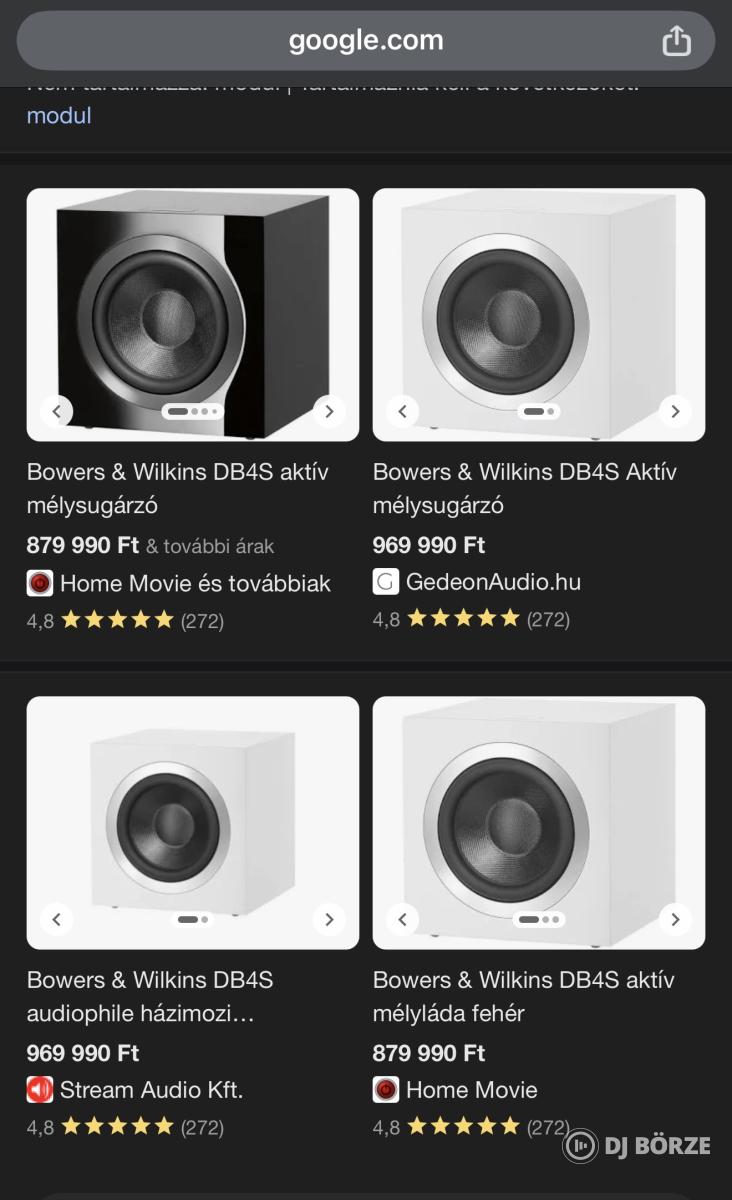Tap the google.com address bar
The image size is (732, 1200).
pyautogui.click(x=365, y=41)
